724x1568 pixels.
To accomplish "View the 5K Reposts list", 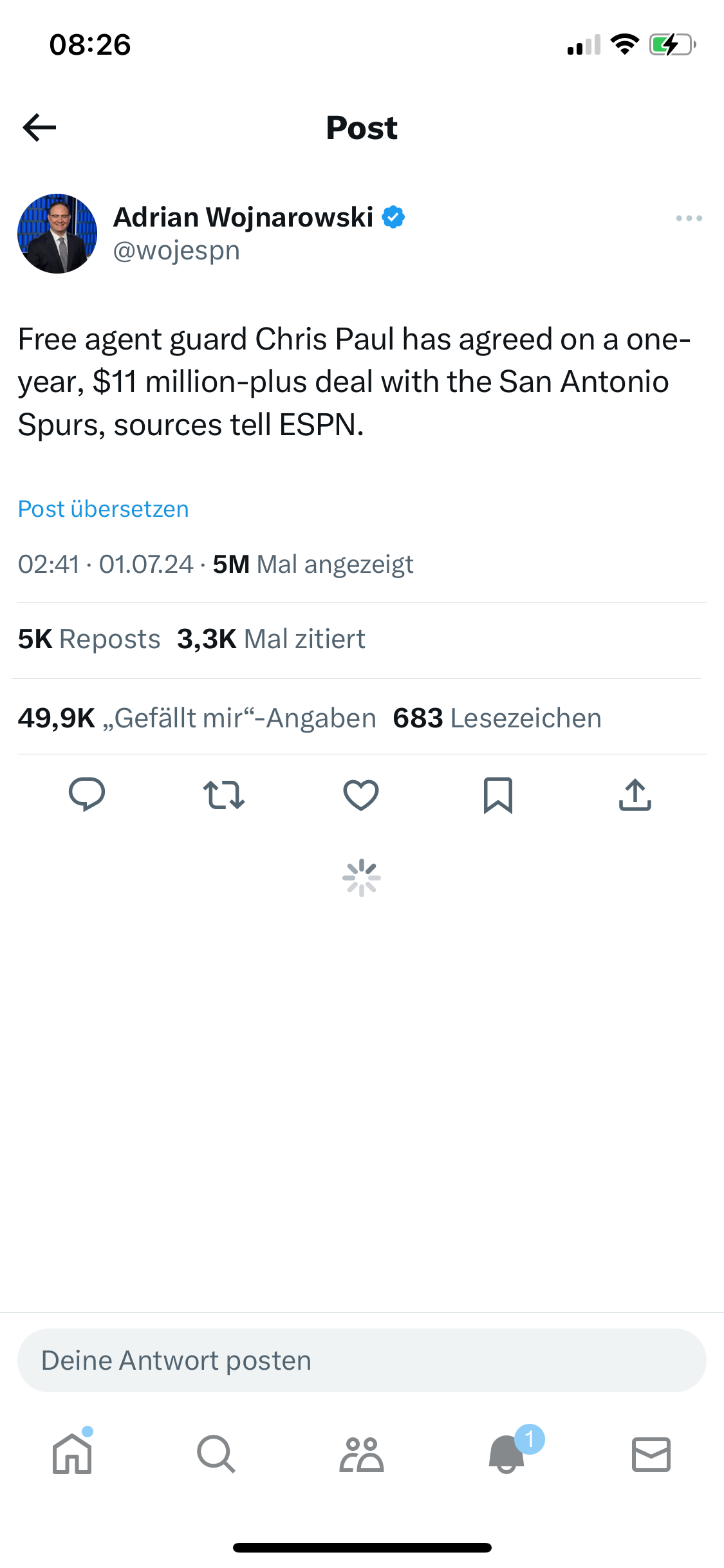I will pyautogui.click(x=89, y=639).
